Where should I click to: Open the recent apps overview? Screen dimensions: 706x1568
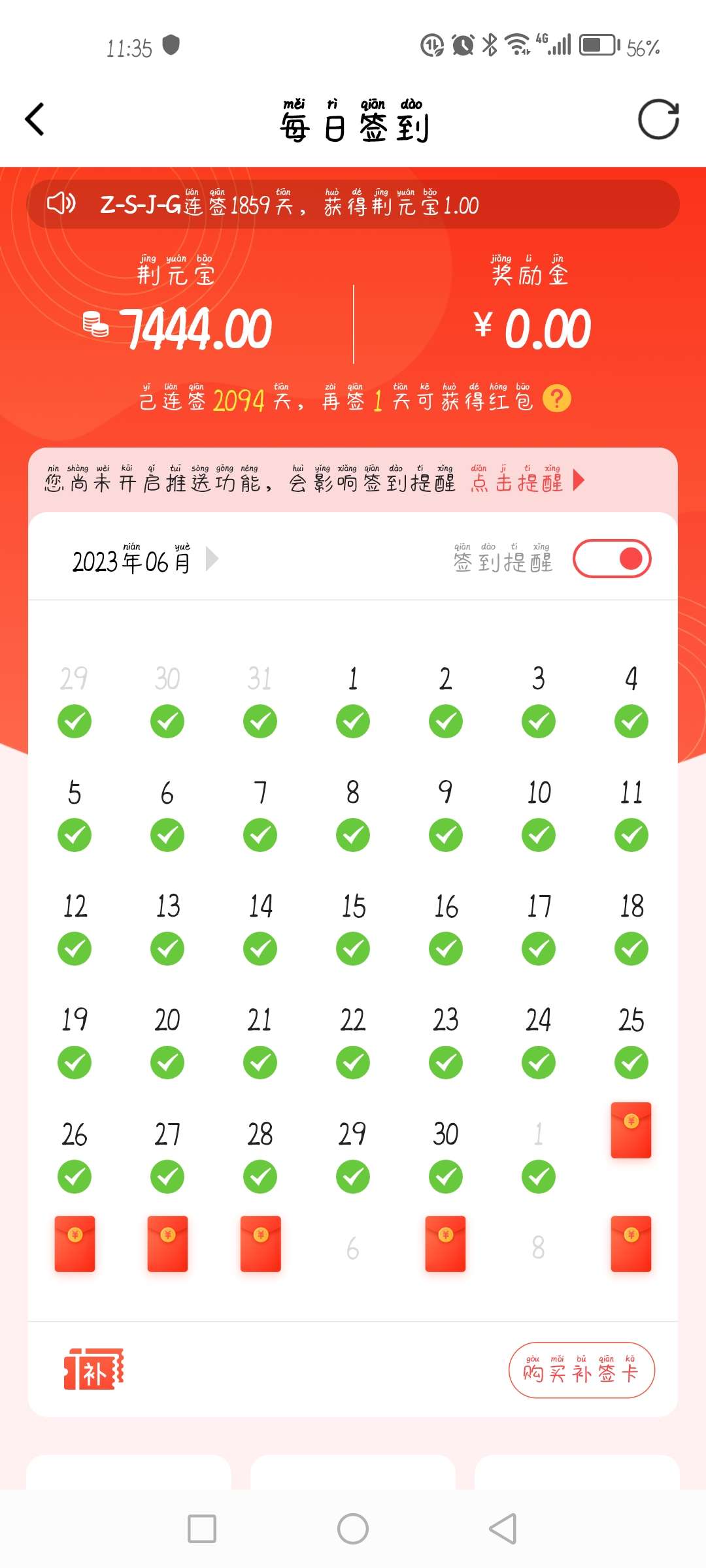(x=202, y=1529)
